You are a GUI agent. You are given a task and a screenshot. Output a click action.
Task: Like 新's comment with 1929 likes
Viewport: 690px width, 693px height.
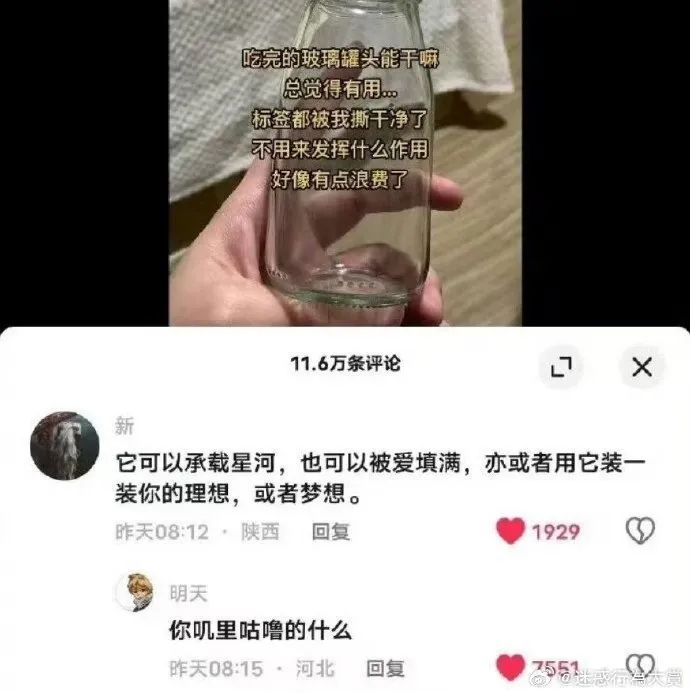(x=511, y=531)
